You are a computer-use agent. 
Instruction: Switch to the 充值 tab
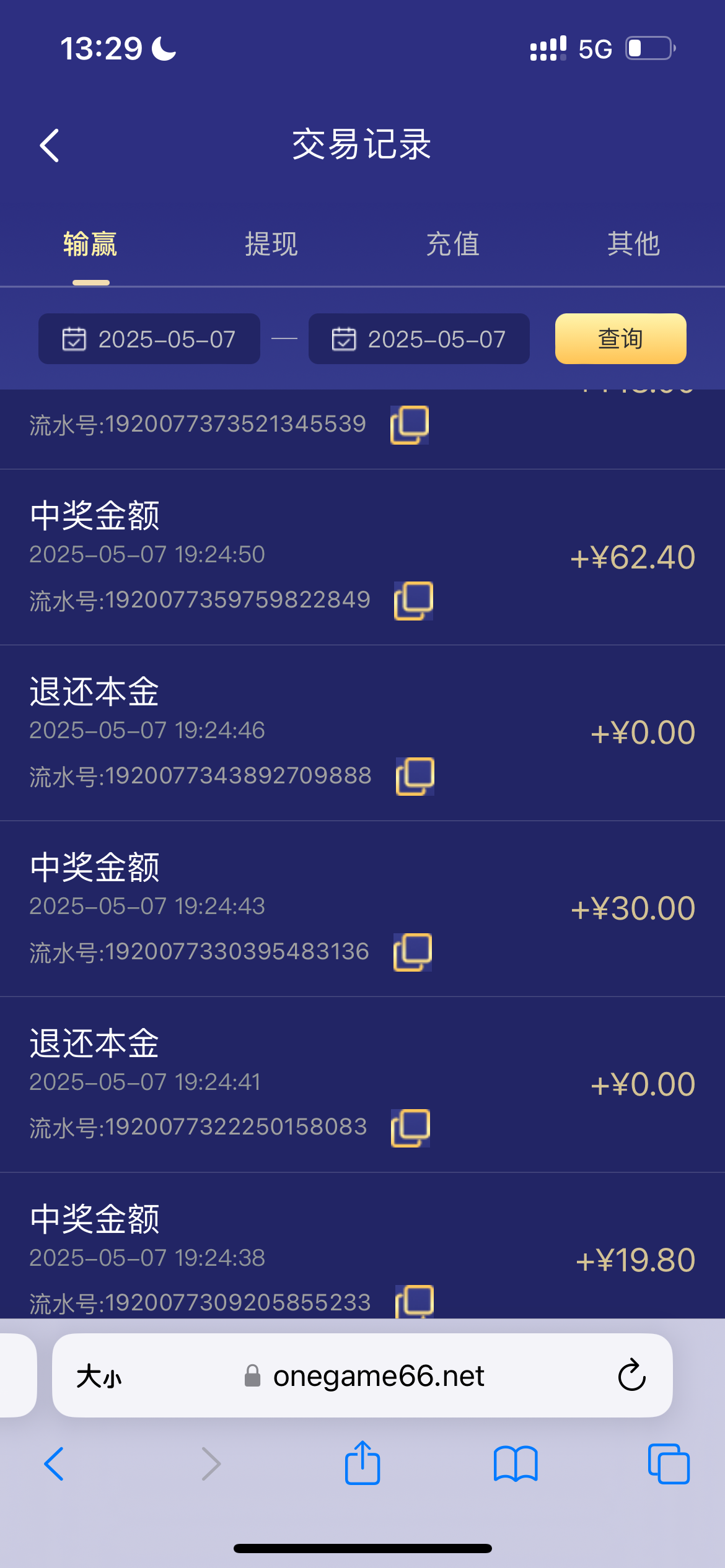(x=452, y=244)
